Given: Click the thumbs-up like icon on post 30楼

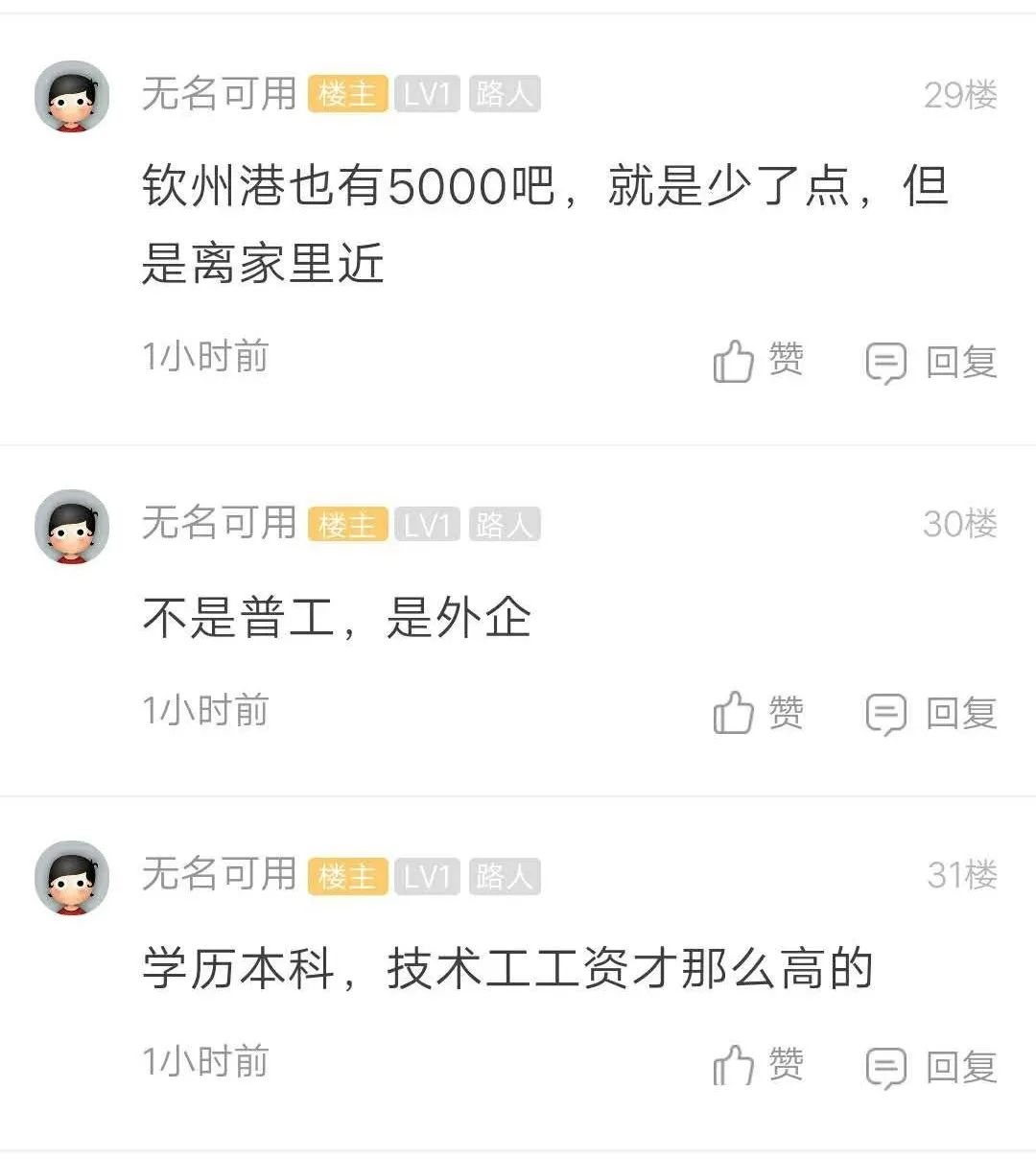Looking at the screenshot, I should coord(735,713).
